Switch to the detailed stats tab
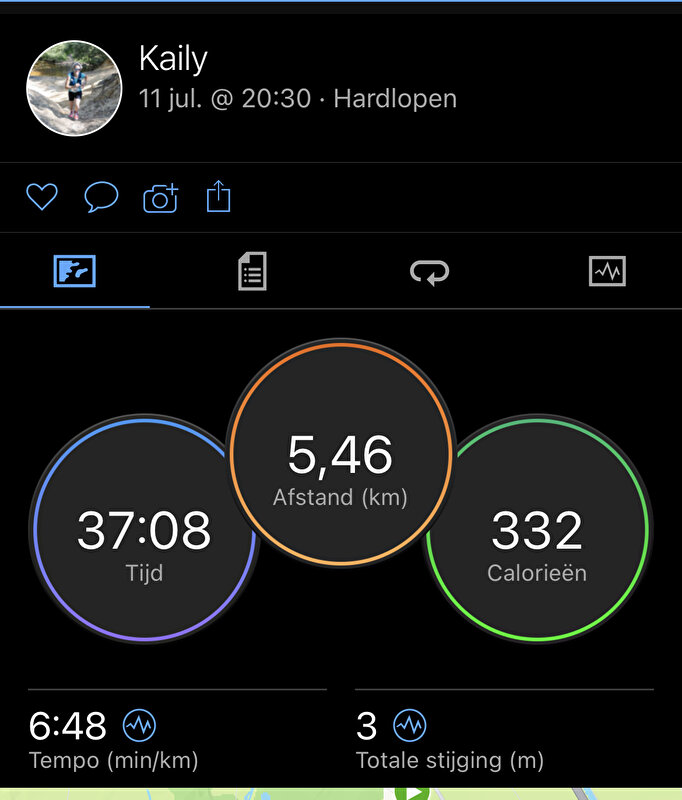The height and width of the screenshot is (800, 682). tap(252, 271)
